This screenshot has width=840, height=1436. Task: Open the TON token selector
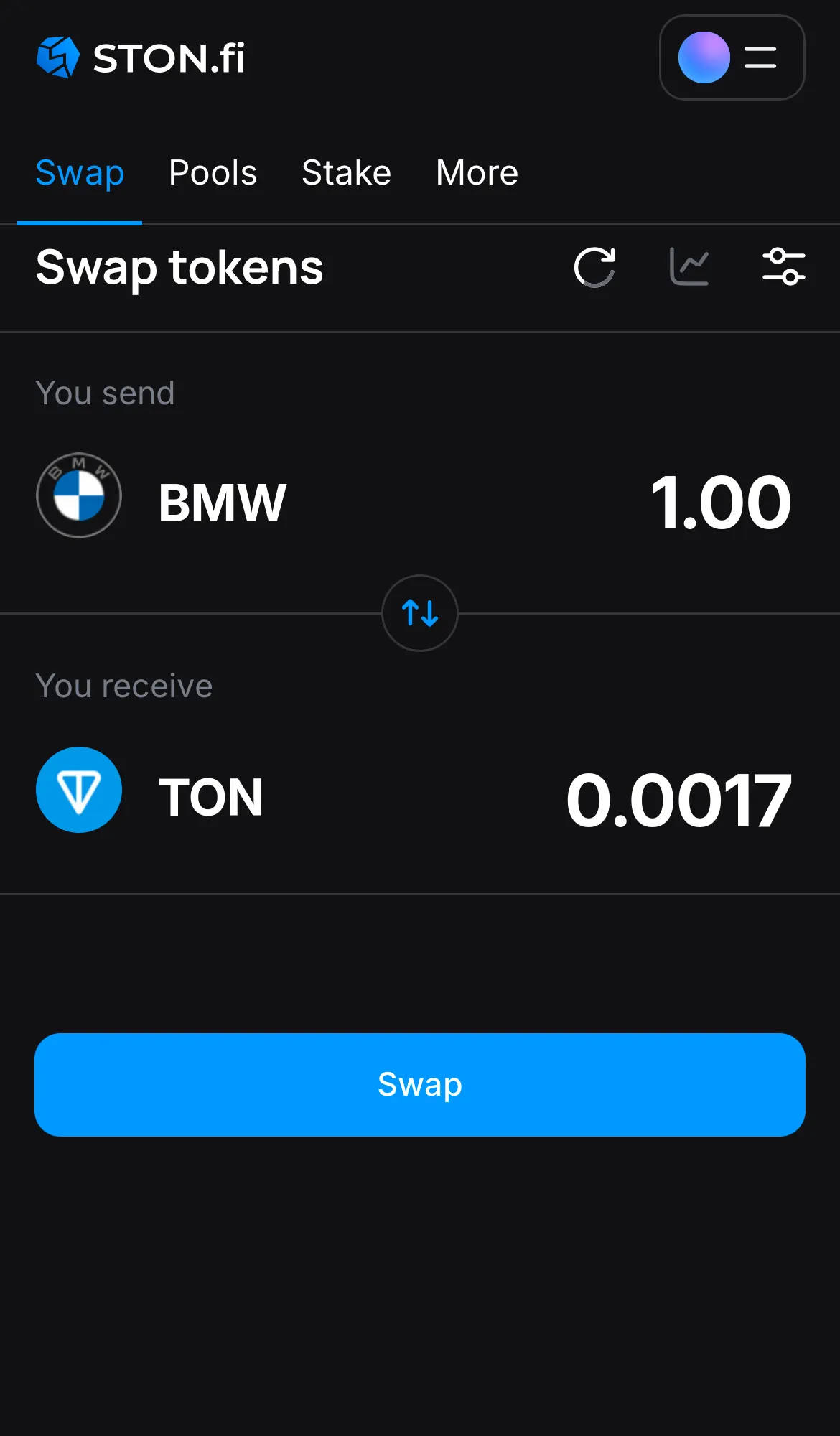point(211,796)
